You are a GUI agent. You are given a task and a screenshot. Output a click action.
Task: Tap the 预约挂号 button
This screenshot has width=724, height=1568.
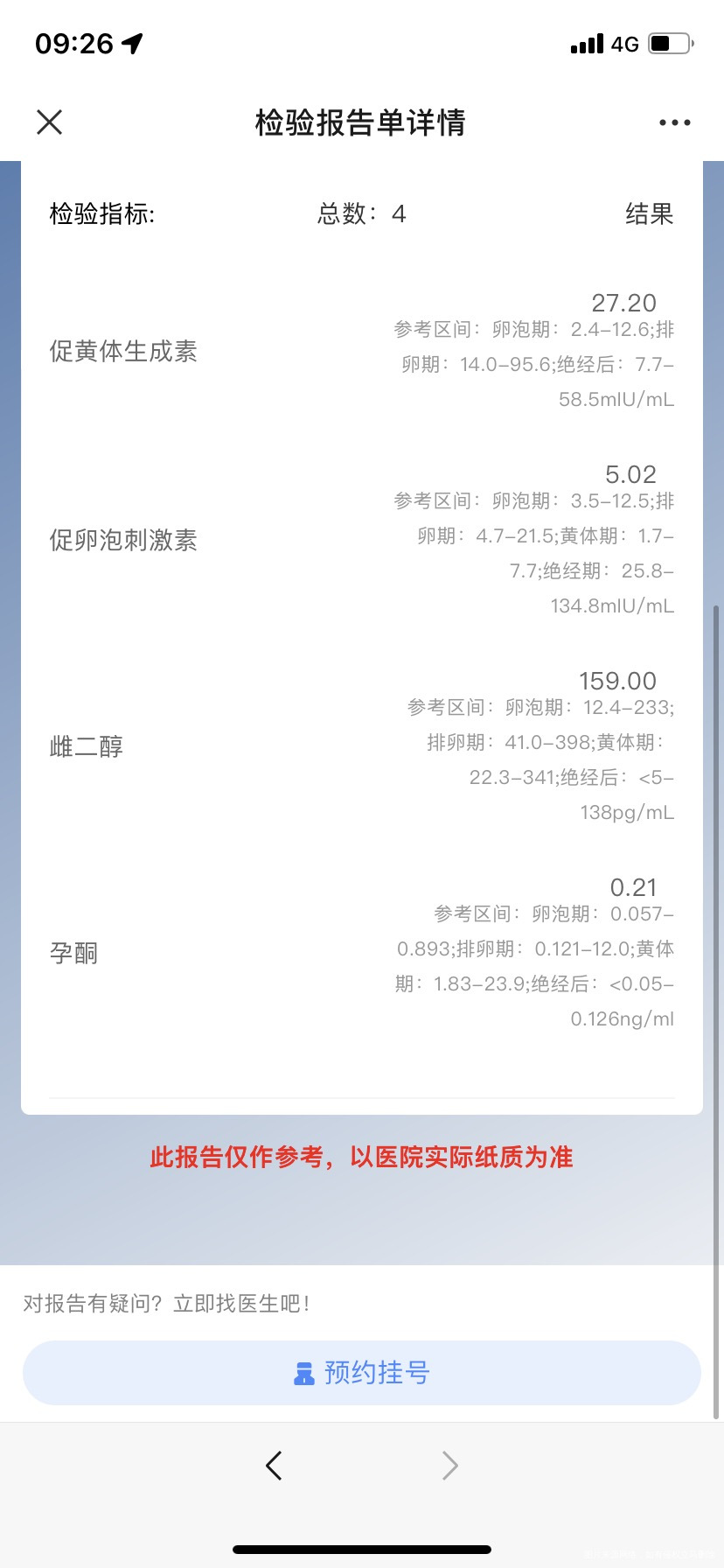[361, 1373]
